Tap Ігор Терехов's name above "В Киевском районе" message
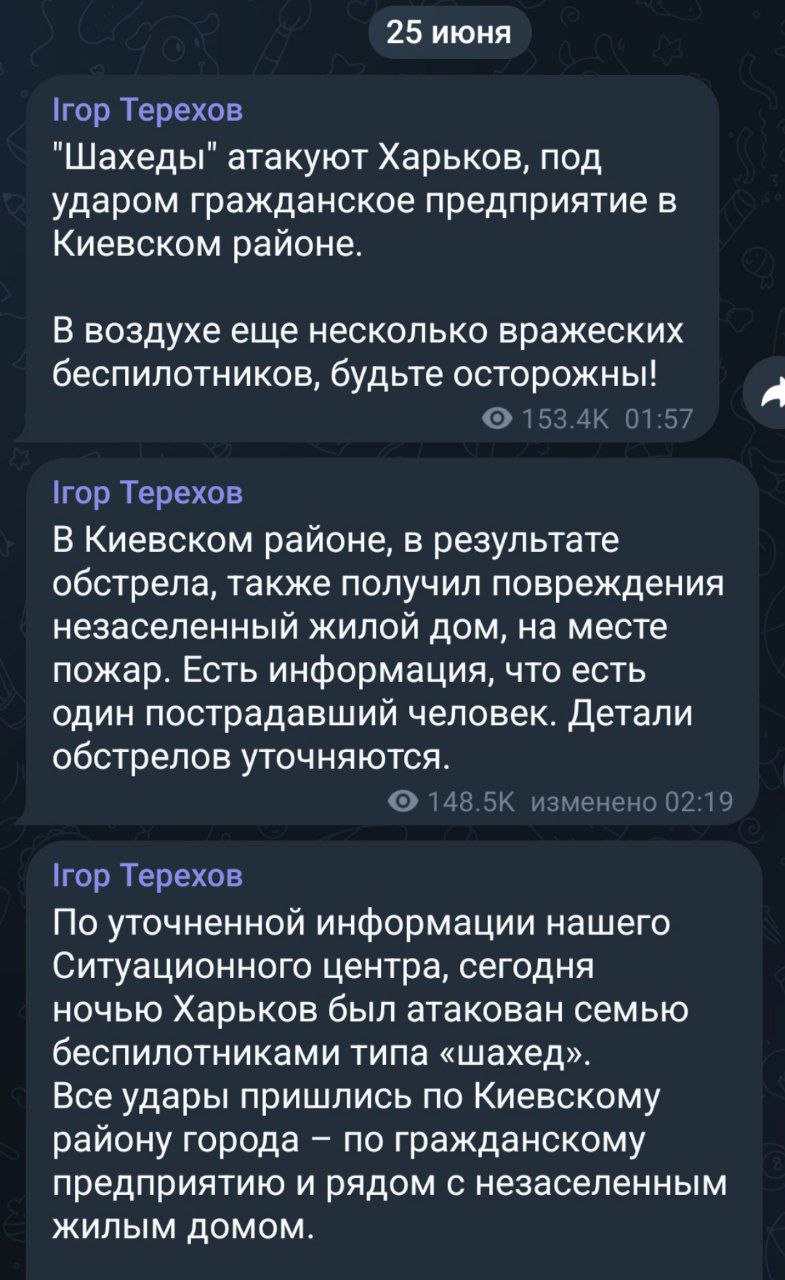 pos(147,492)
